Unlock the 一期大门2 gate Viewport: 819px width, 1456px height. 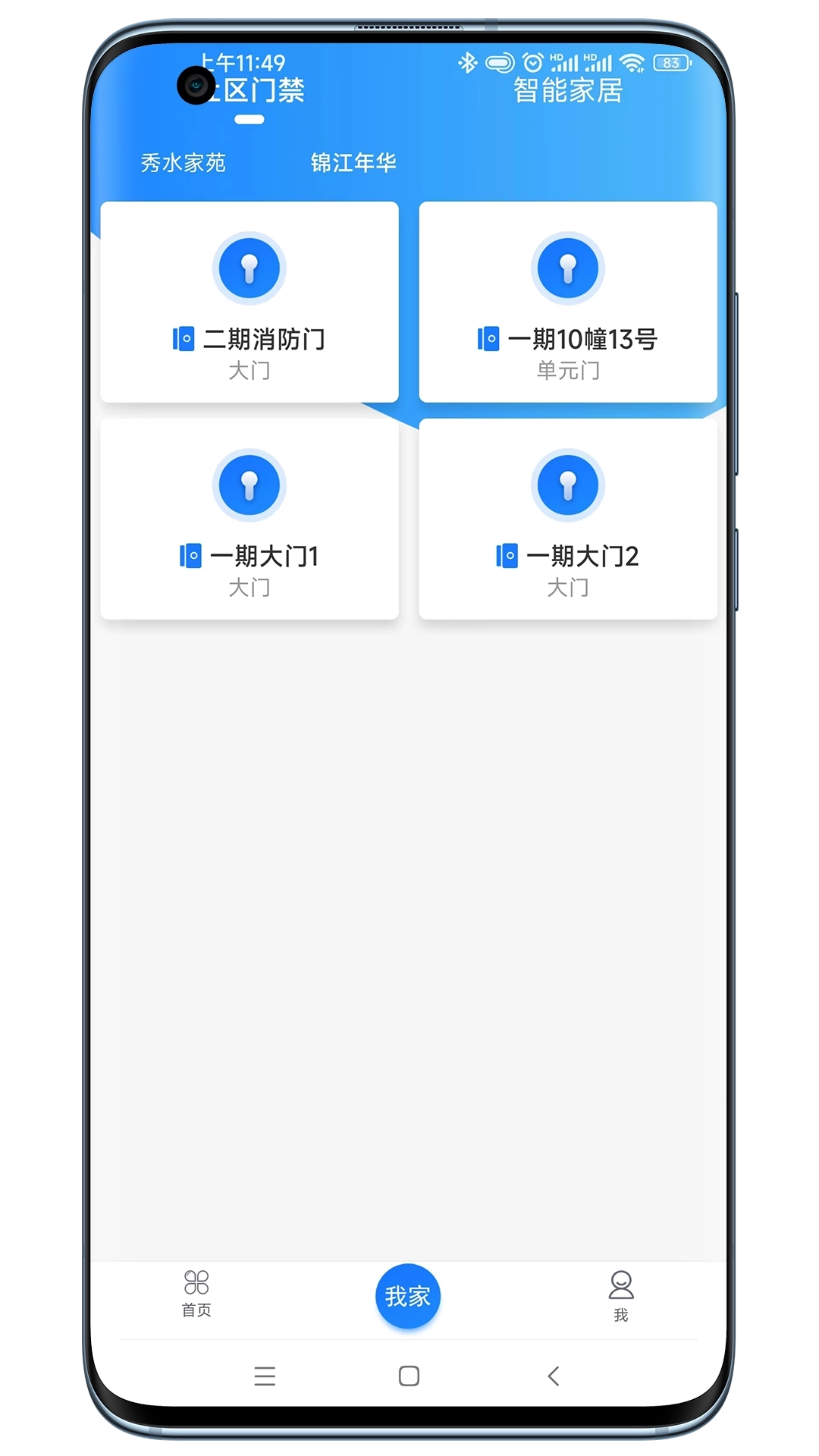567,486
